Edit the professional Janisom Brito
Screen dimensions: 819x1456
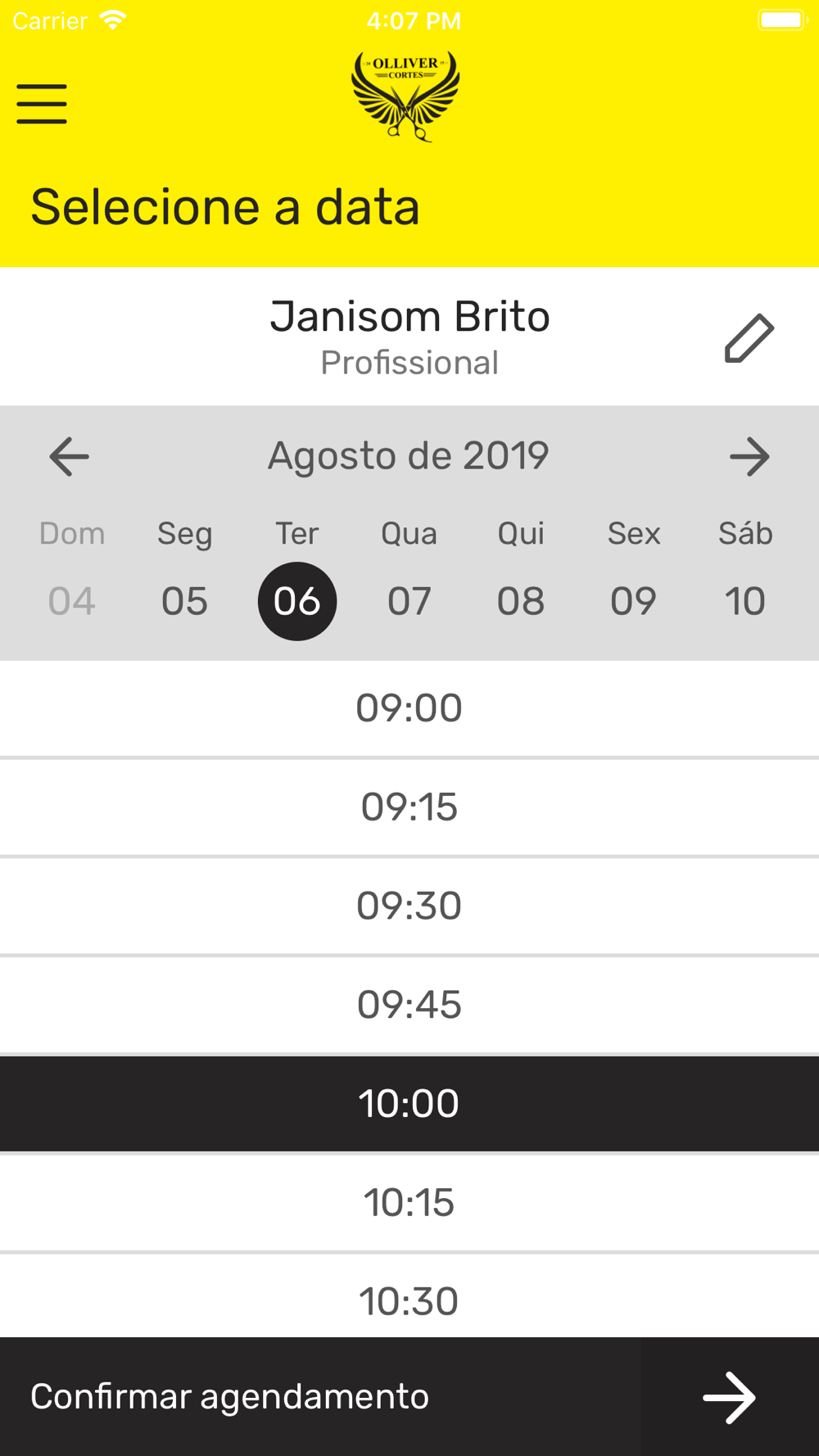(x=749, y=337)
